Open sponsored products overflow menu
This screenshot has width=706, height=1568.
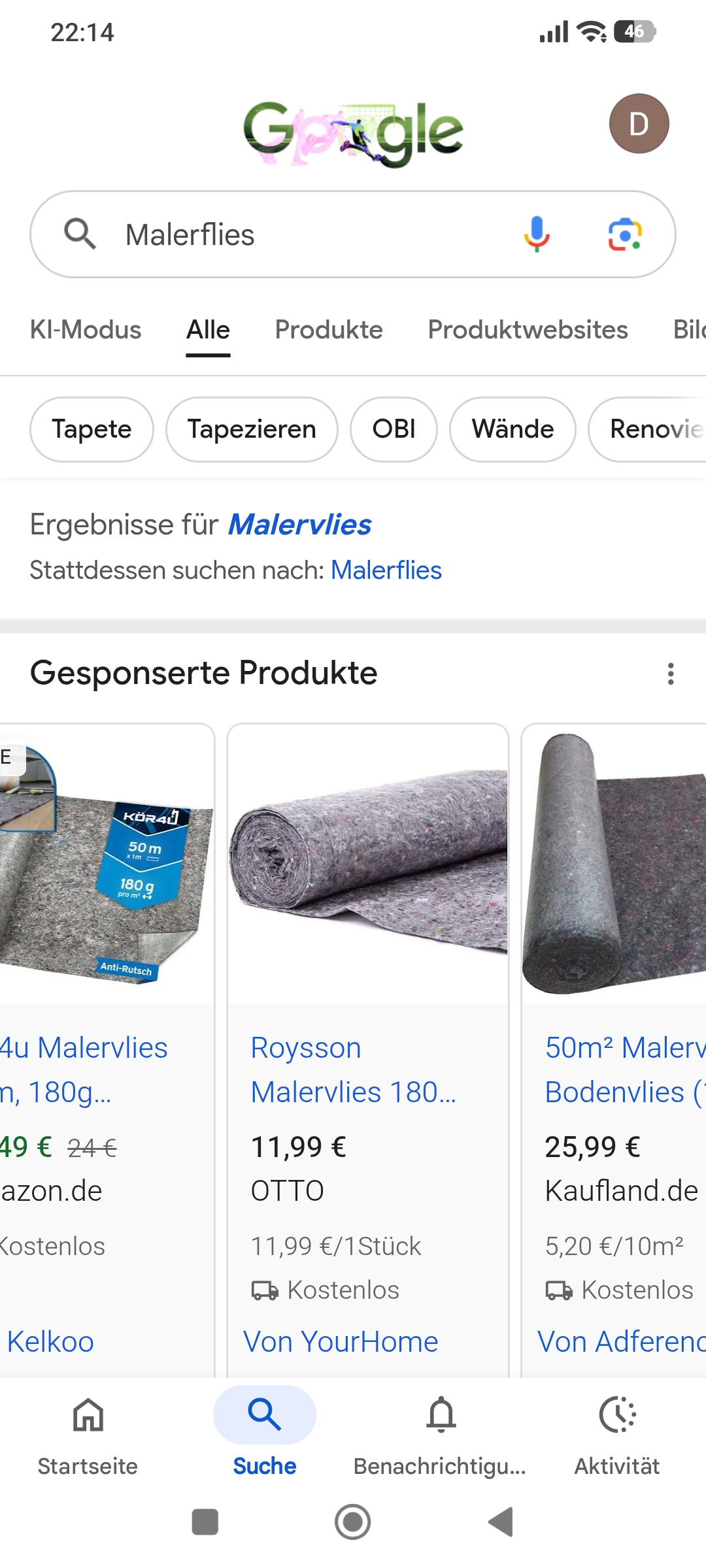pyautogui.click(x=671, y=674)
